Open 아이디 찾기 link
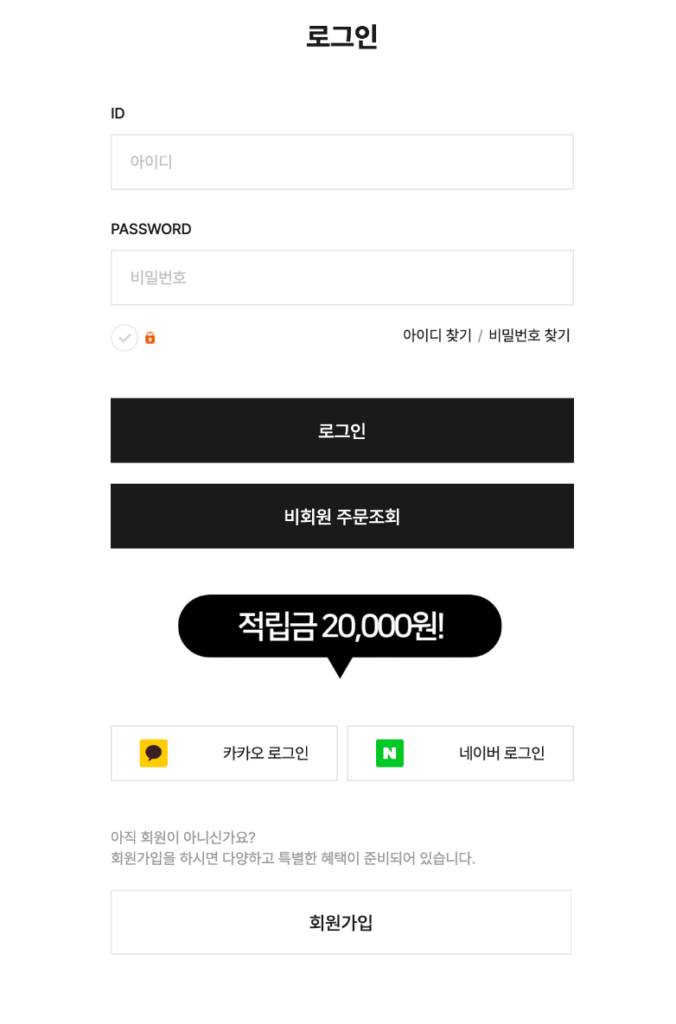676x1024 pixels. pos(437,336)
